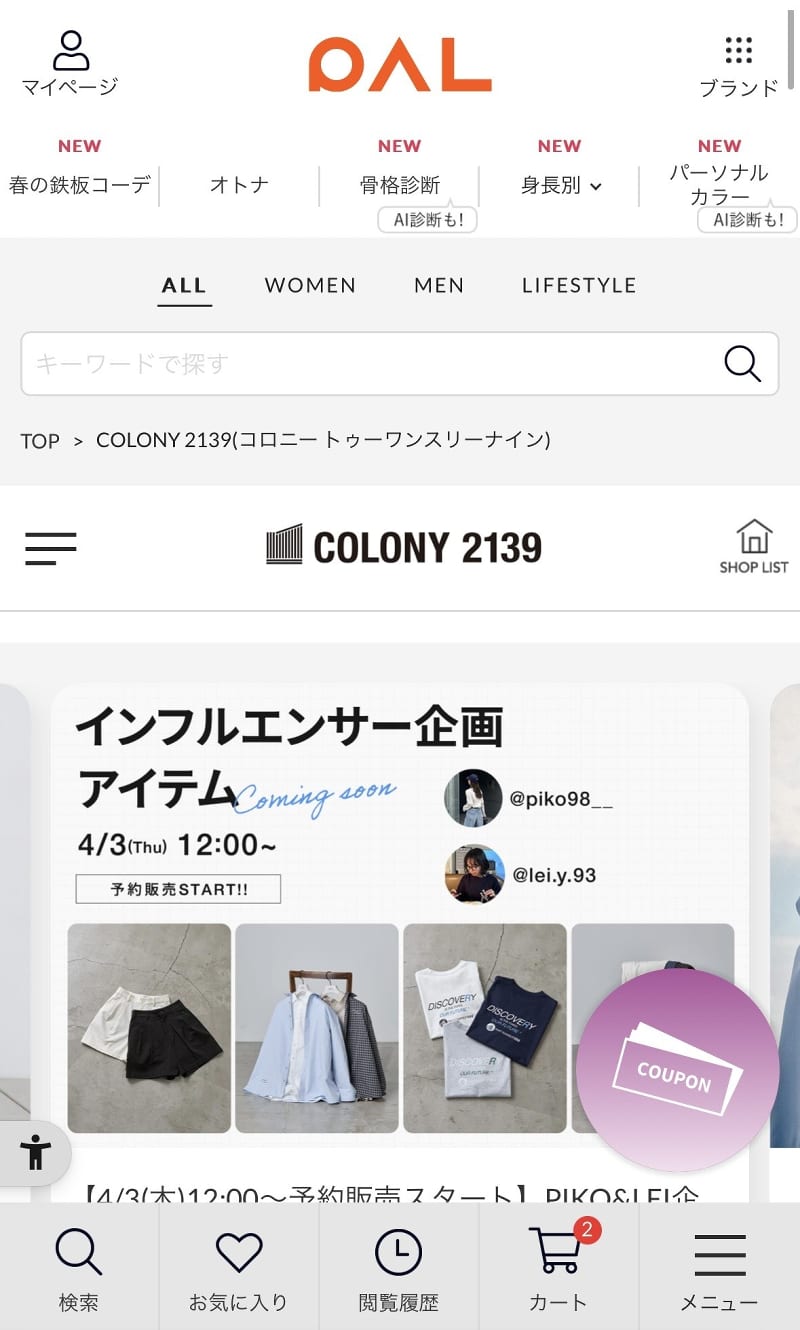The image size is (800, 1330).
Task: Open the COLONY 2139 hamburger menu
Action: click(x=51, y=548)
